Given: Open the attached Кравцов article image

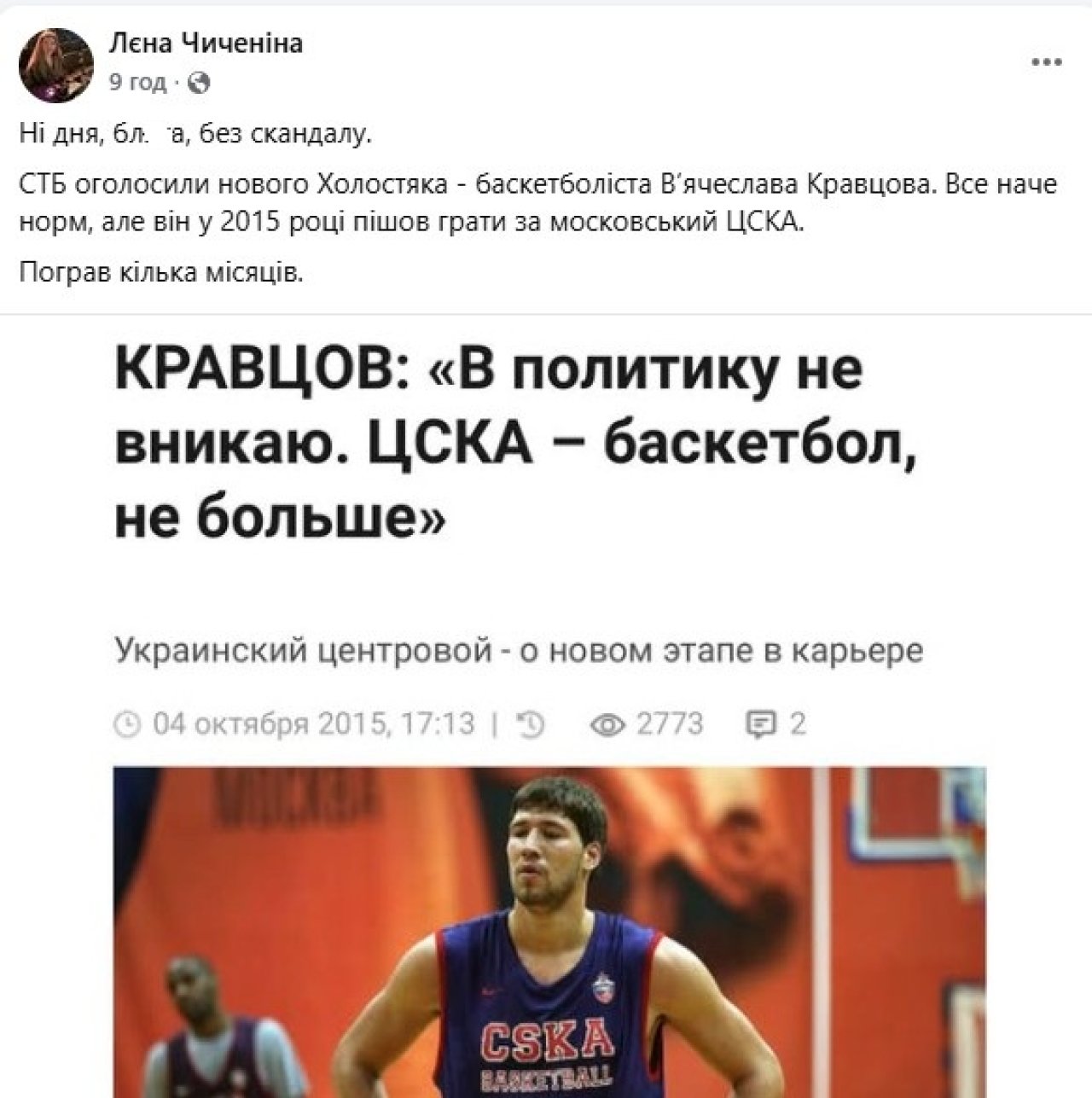Looking at the screenshot, I should tap(546, 708).
